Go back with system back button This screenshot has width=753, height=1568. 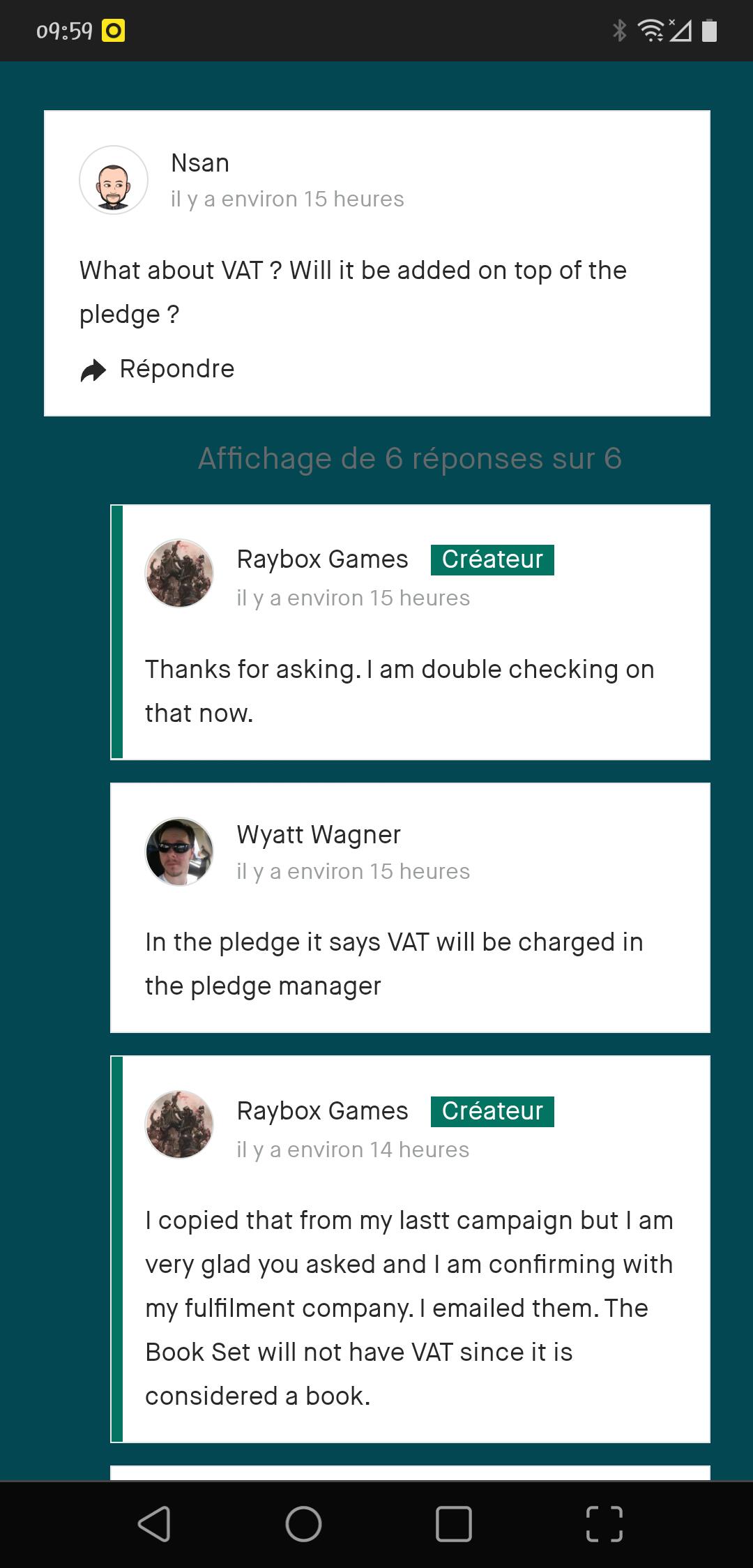[154, 1523]
